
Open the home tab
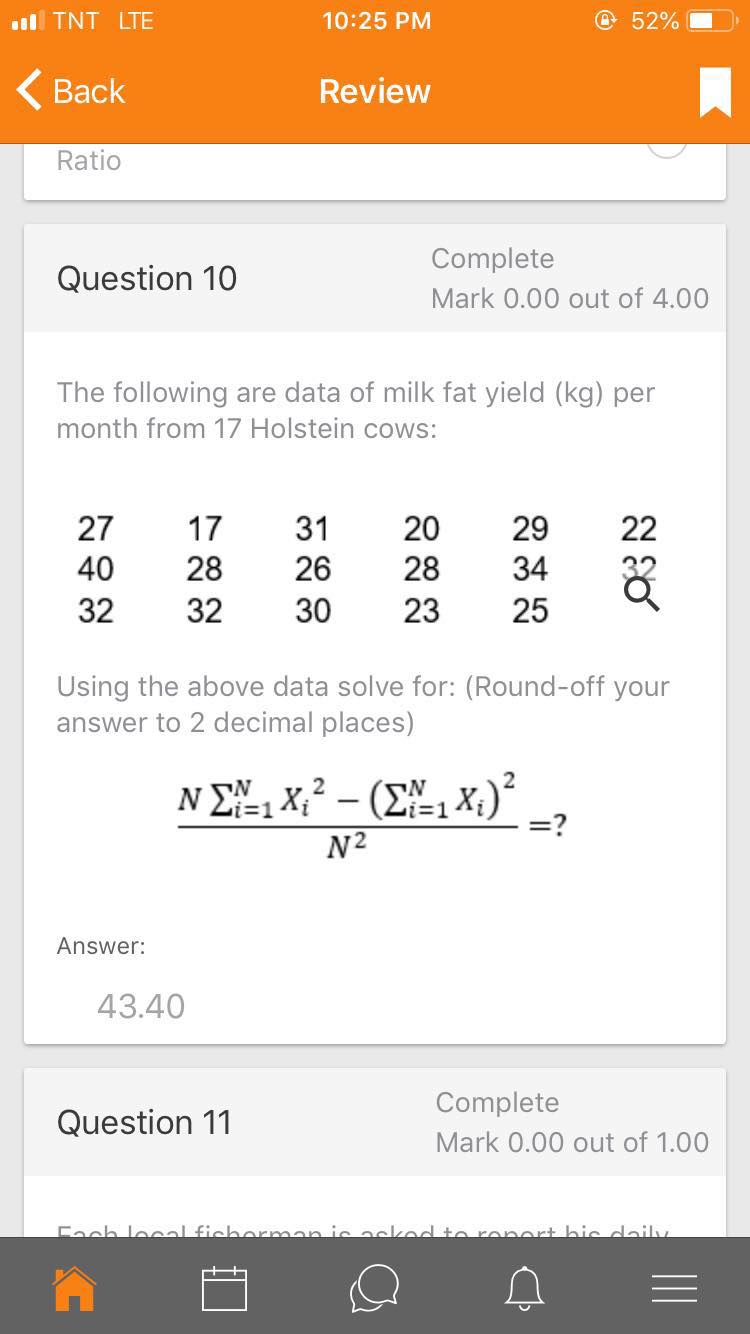(74, 1288)
